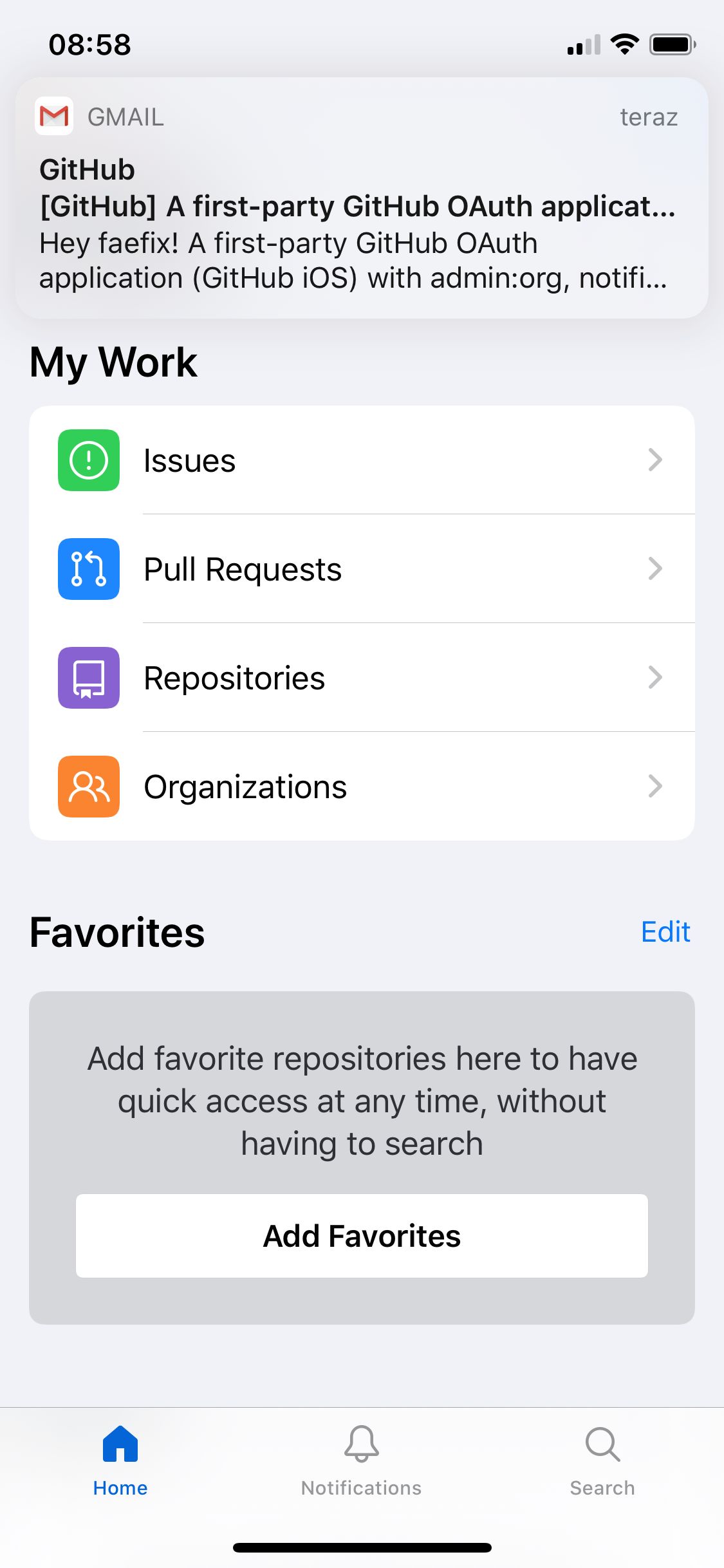This screenshot has height=1568, width=724.
Task: Open Pull Requests
Action: [x=362, y=569]
